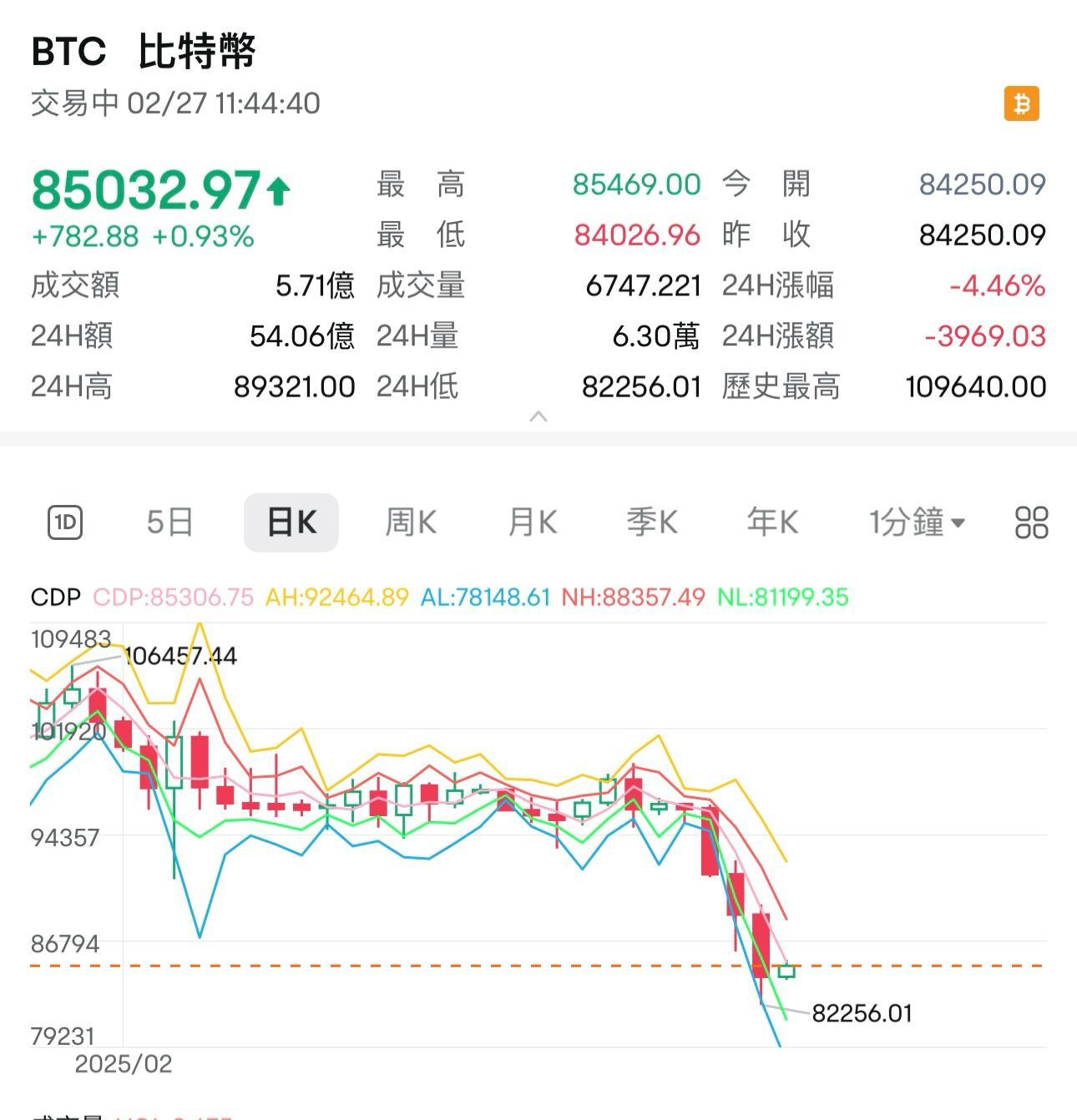Viewport: 1077px width, 1120px height.
Task: Switch to the 周K tab
Action: click(411, 522)
